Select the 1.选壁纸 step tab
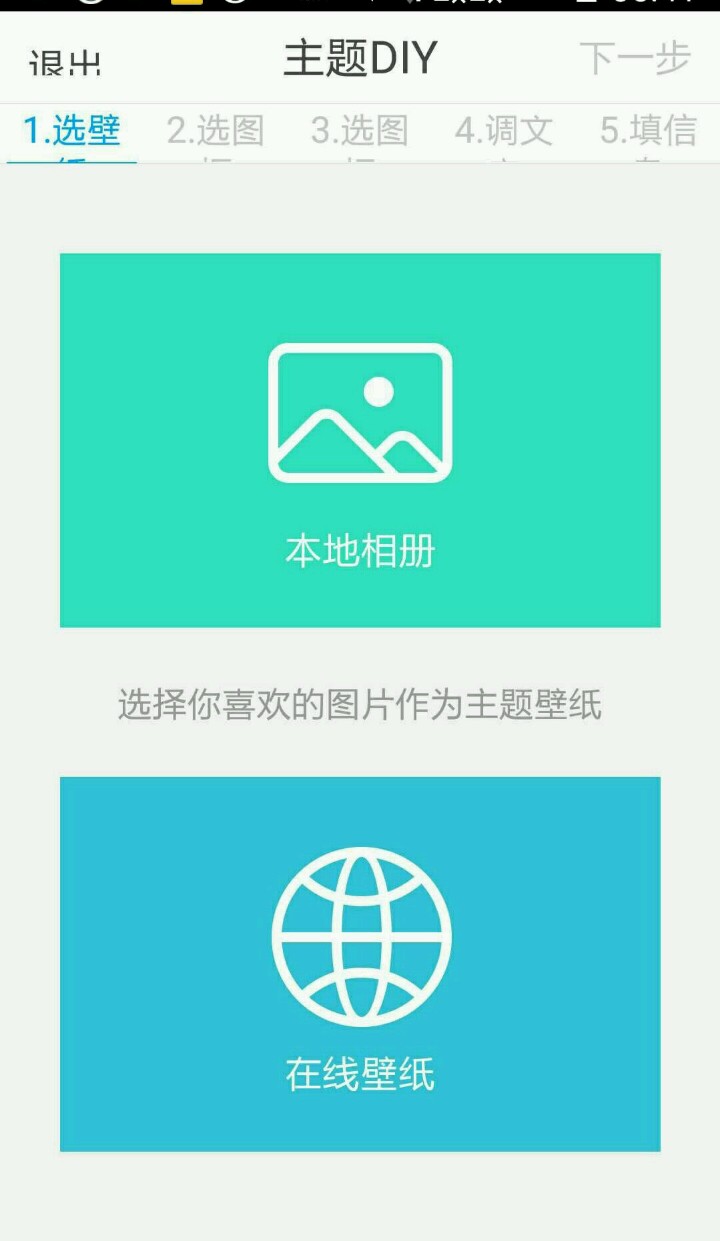The height and width of the screenshot is (1241, 720). [x=72, y=134]
